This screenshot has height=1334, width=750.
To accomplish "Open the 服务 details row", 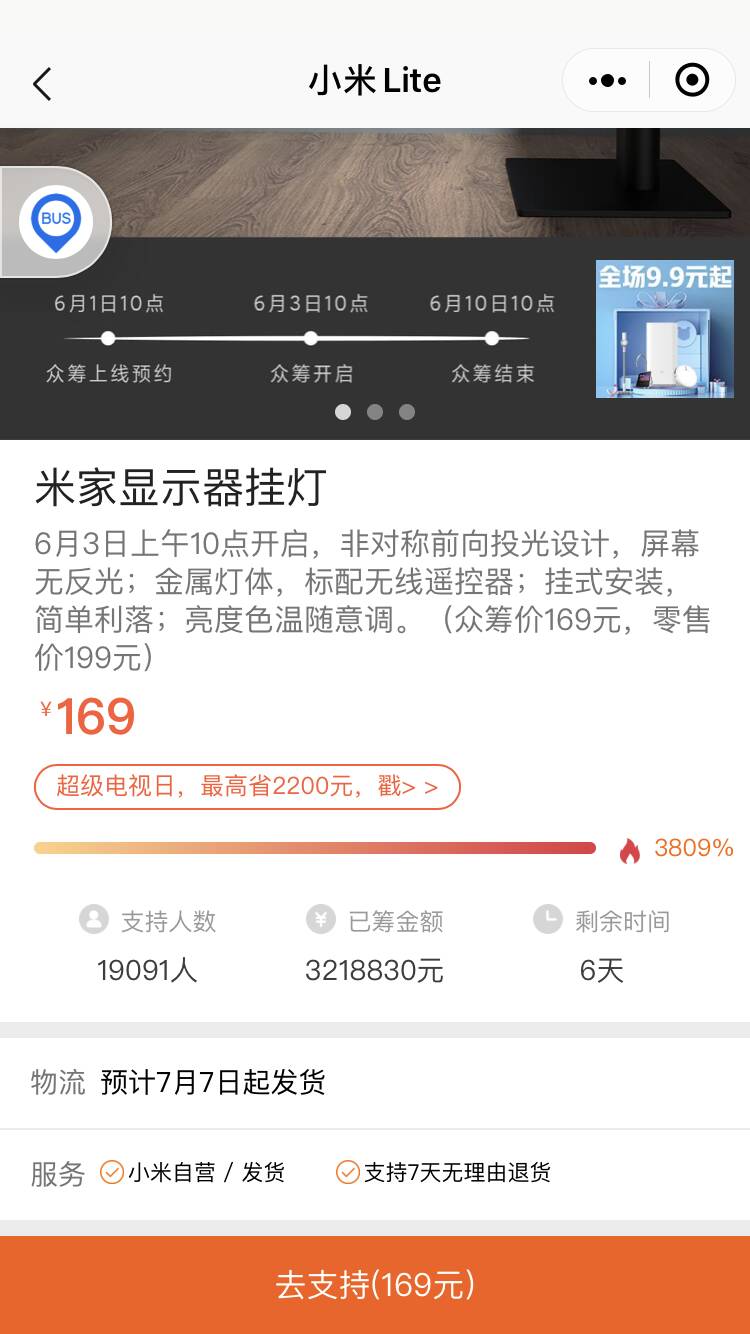I will pos(375,1173).
